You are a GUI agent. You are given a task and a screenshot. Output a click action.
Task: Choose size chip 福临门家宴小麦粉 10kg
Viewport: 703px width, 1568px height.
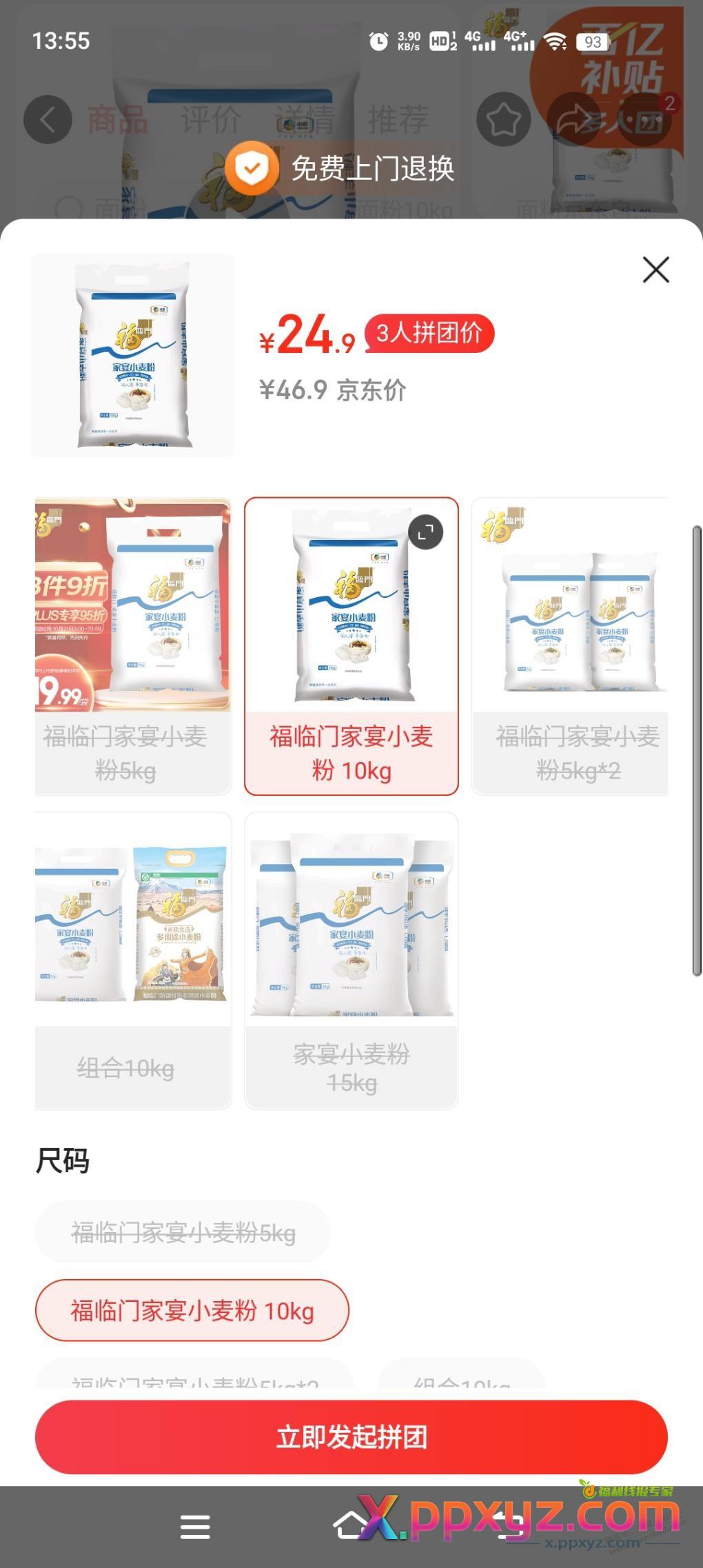[192, 1310]
